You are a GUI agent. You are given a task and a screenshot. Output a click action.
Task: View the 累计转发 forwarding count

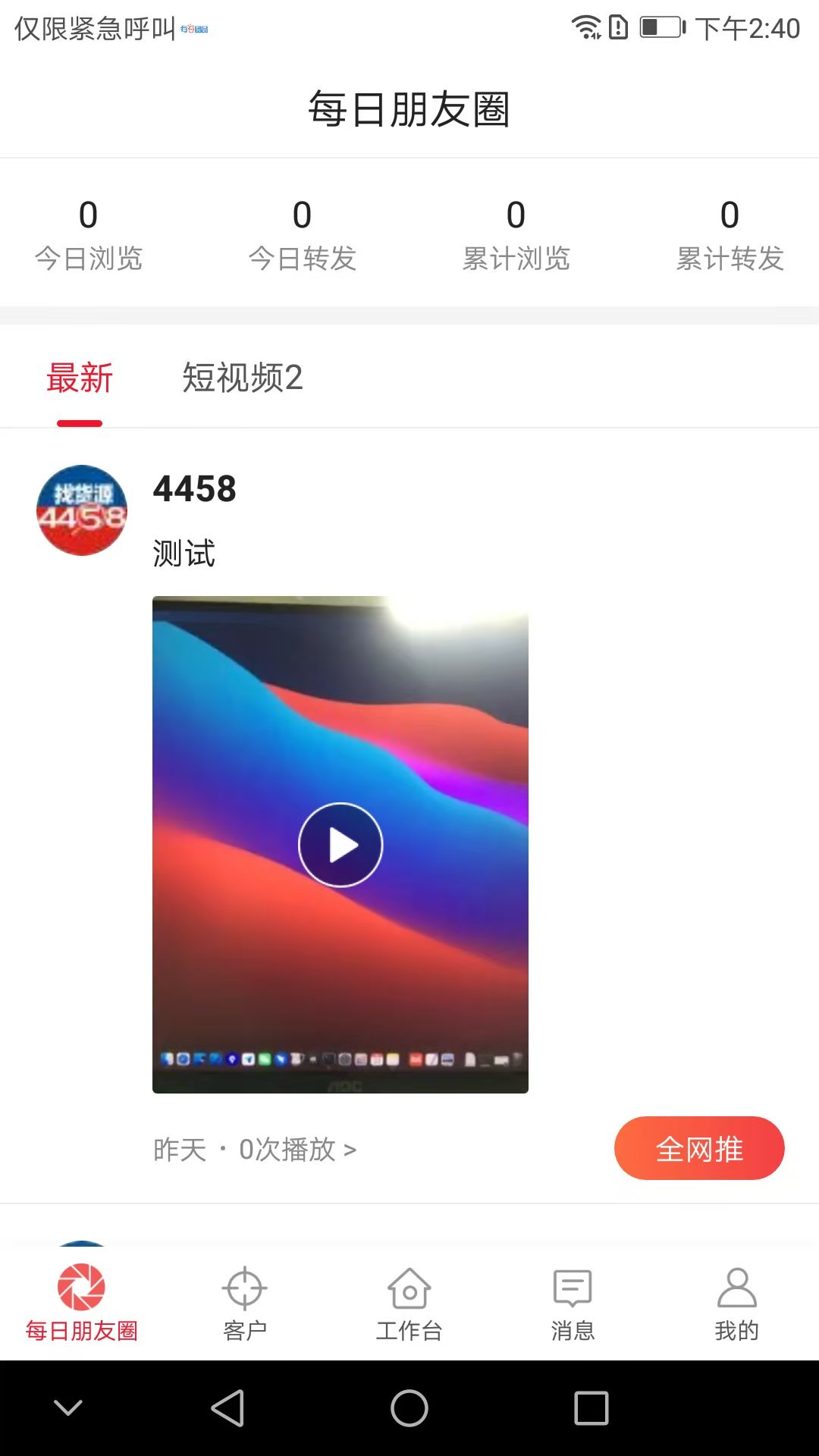pos(730,235)
